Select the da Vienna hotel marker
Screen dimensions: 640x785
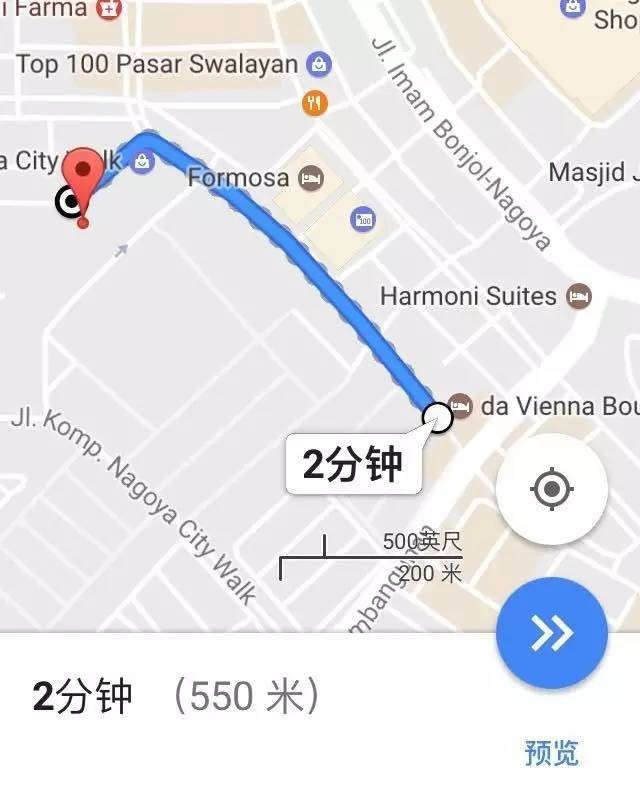pyautogui.click(x=462, y=405)
